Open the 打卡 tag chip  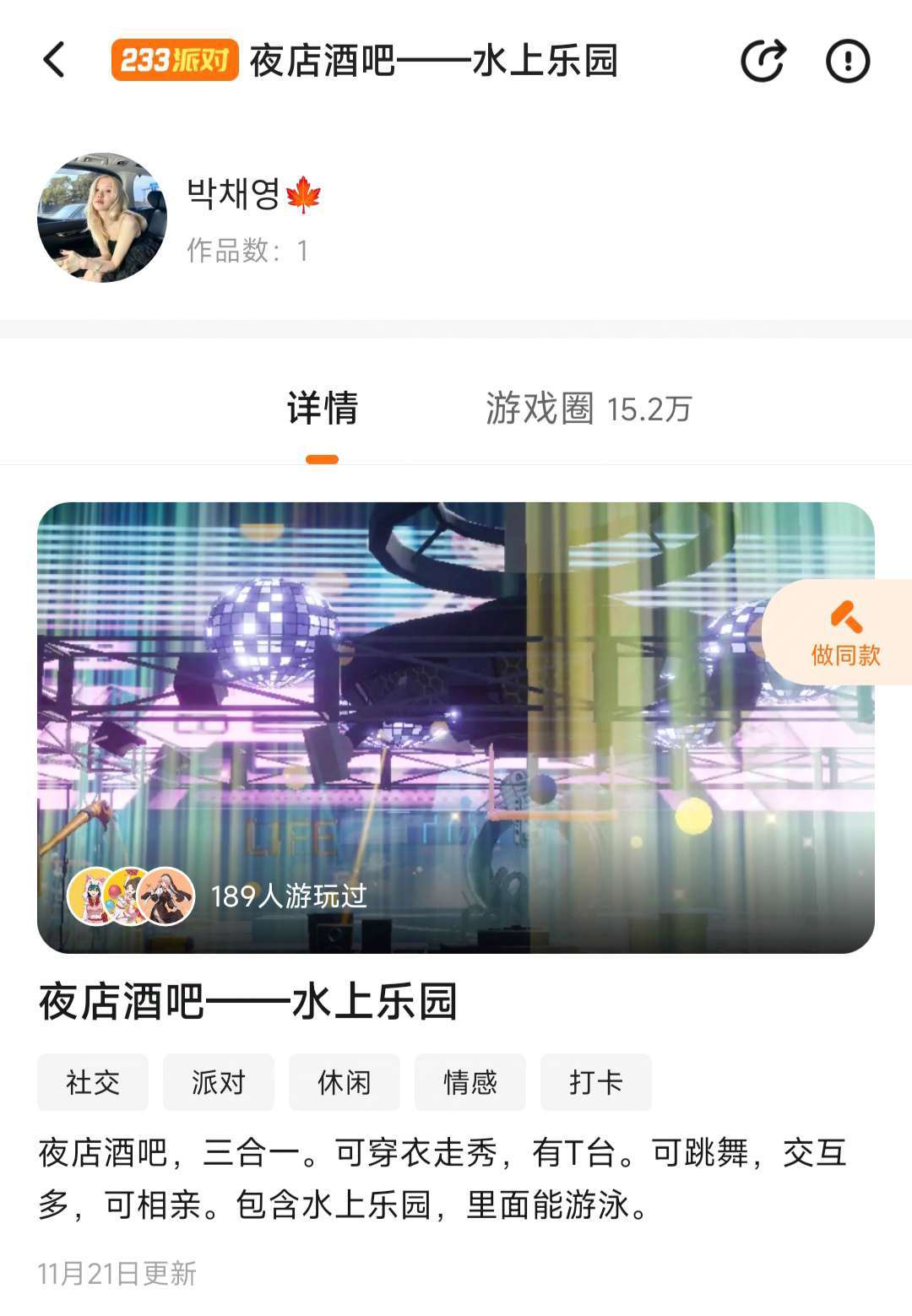(595, 1082)
